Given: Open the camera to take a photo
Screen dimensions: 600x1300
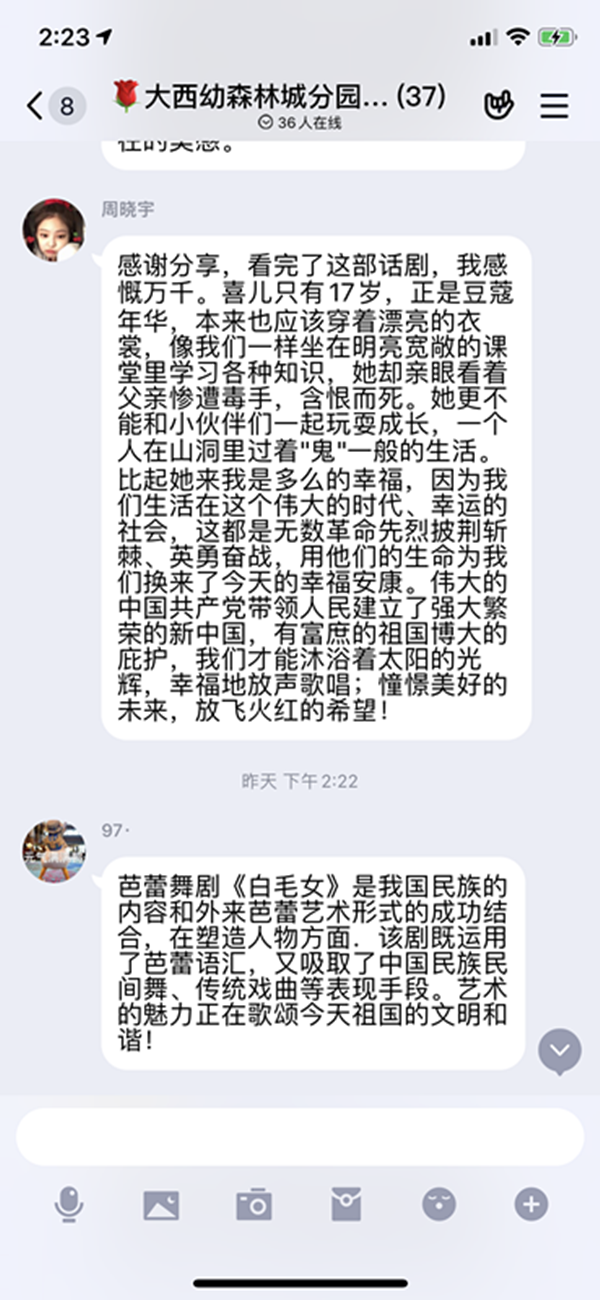Looking at the screenshot, I should pyautogui.click(x=254, y=1205).
